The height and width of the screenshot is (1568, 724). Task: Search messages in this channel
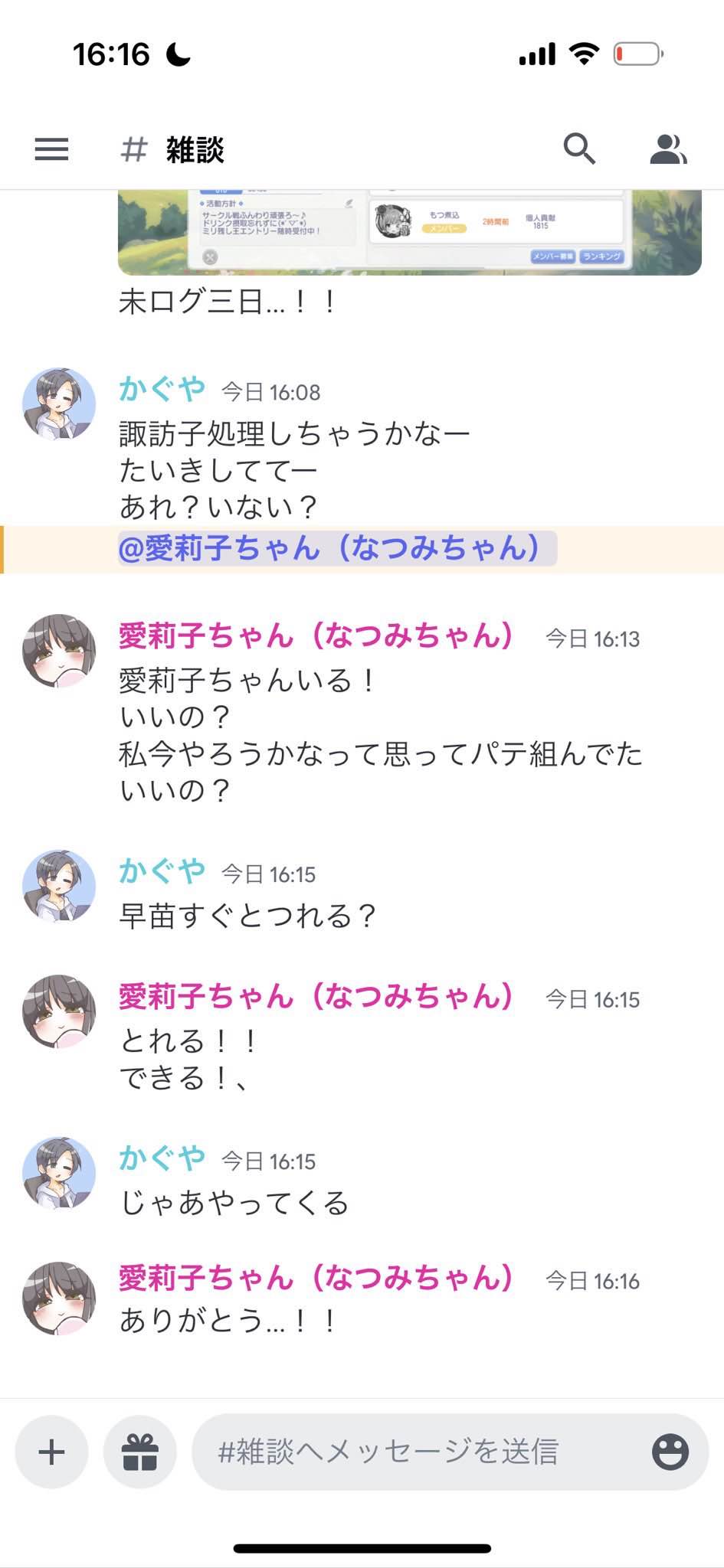coord(579,149)
